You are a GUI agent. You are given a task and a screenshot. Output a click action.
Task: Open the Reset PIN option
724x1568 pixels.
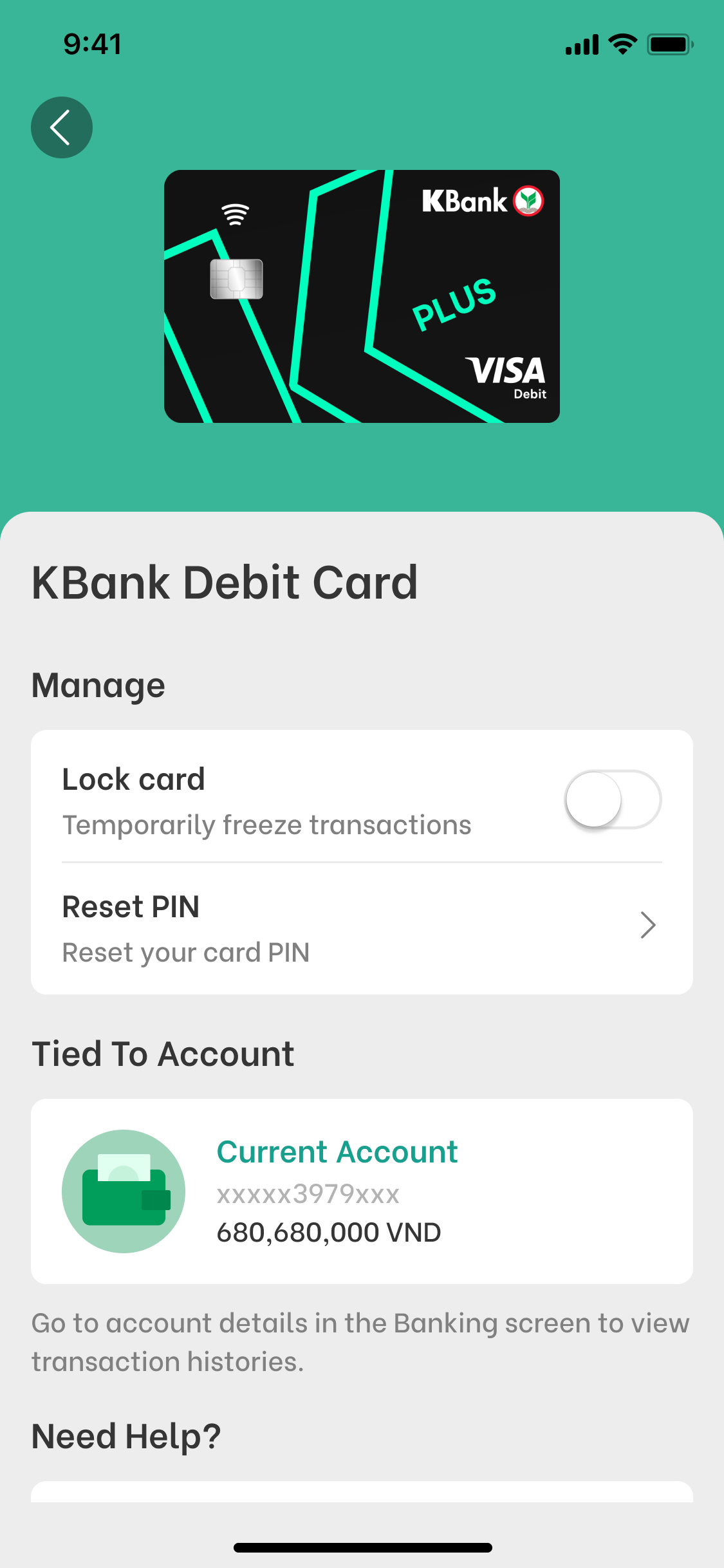click(x=362, y=928)
